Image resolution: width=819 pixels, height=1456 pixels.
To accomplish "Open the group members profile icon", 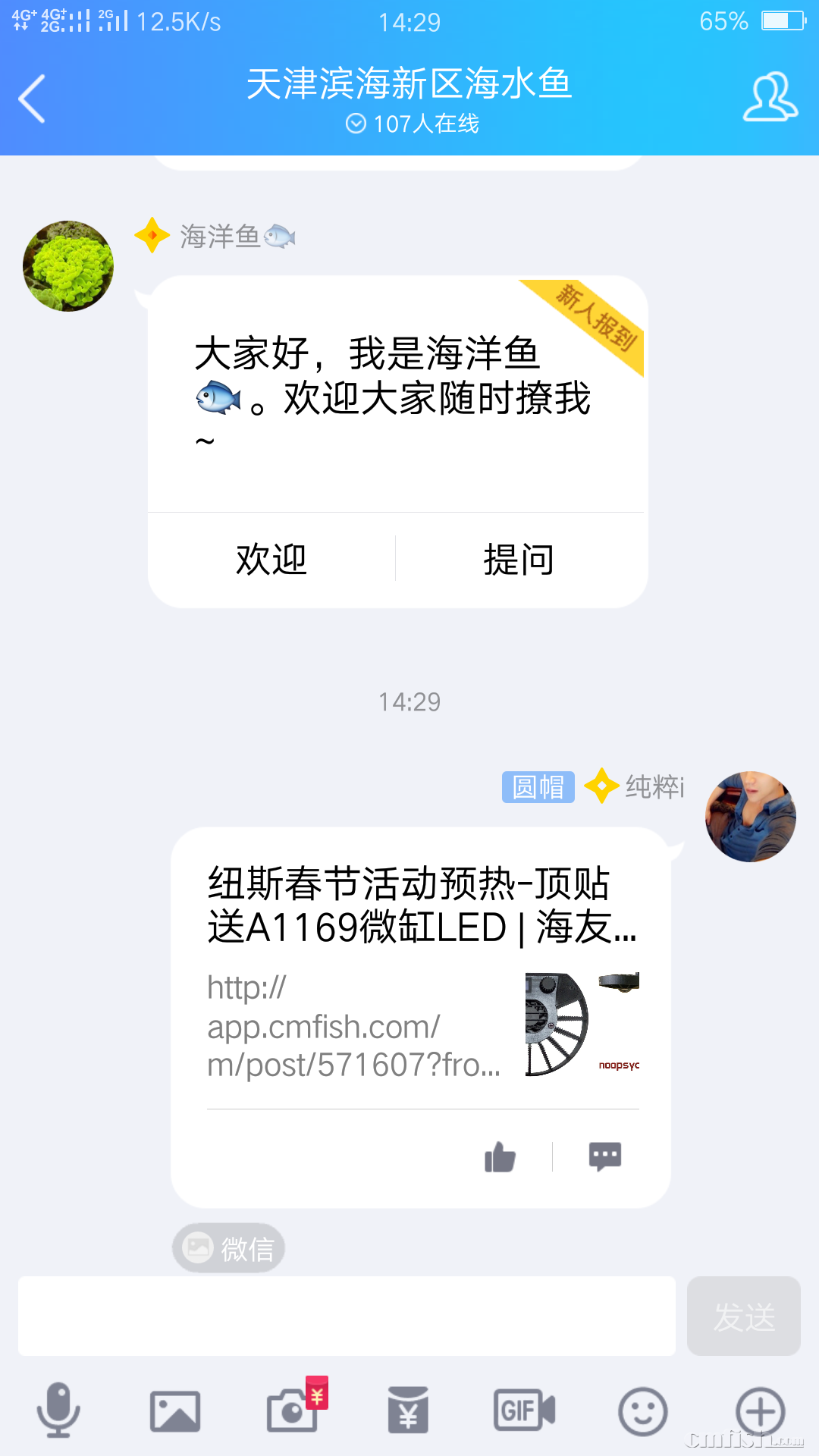I will [x=769, y=97].
